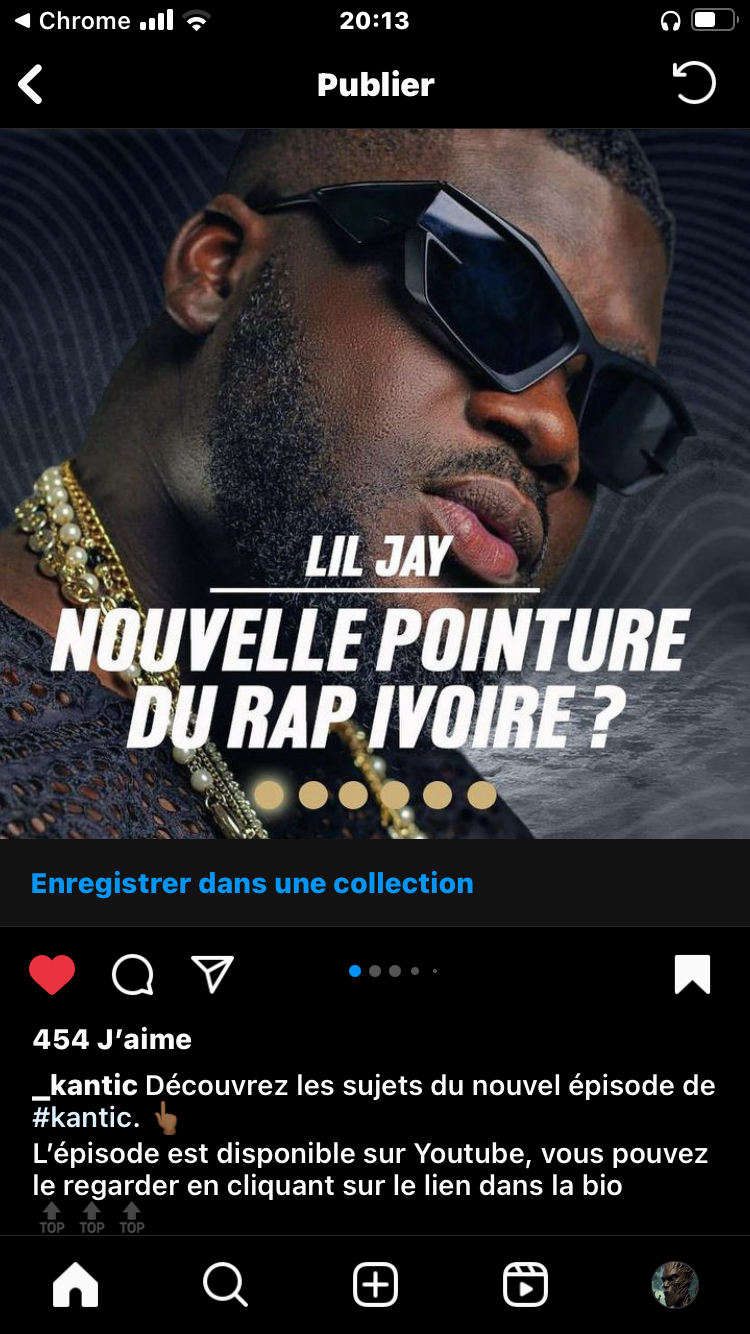Remove the post bookmark
This screenshot has width=750, height=1334.
tap(692, 974)
